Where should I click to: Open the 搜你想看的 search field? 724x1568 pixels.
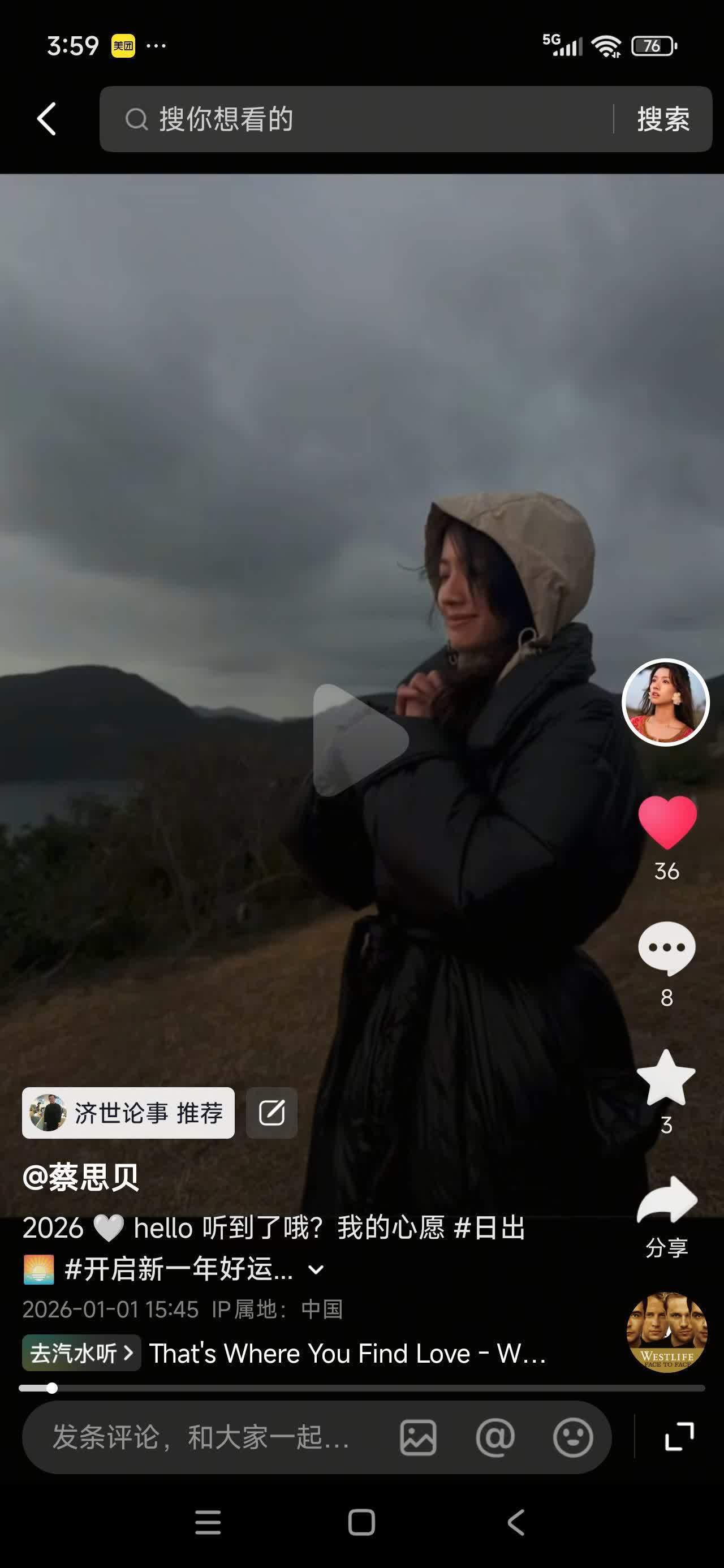tap(353, 119)
